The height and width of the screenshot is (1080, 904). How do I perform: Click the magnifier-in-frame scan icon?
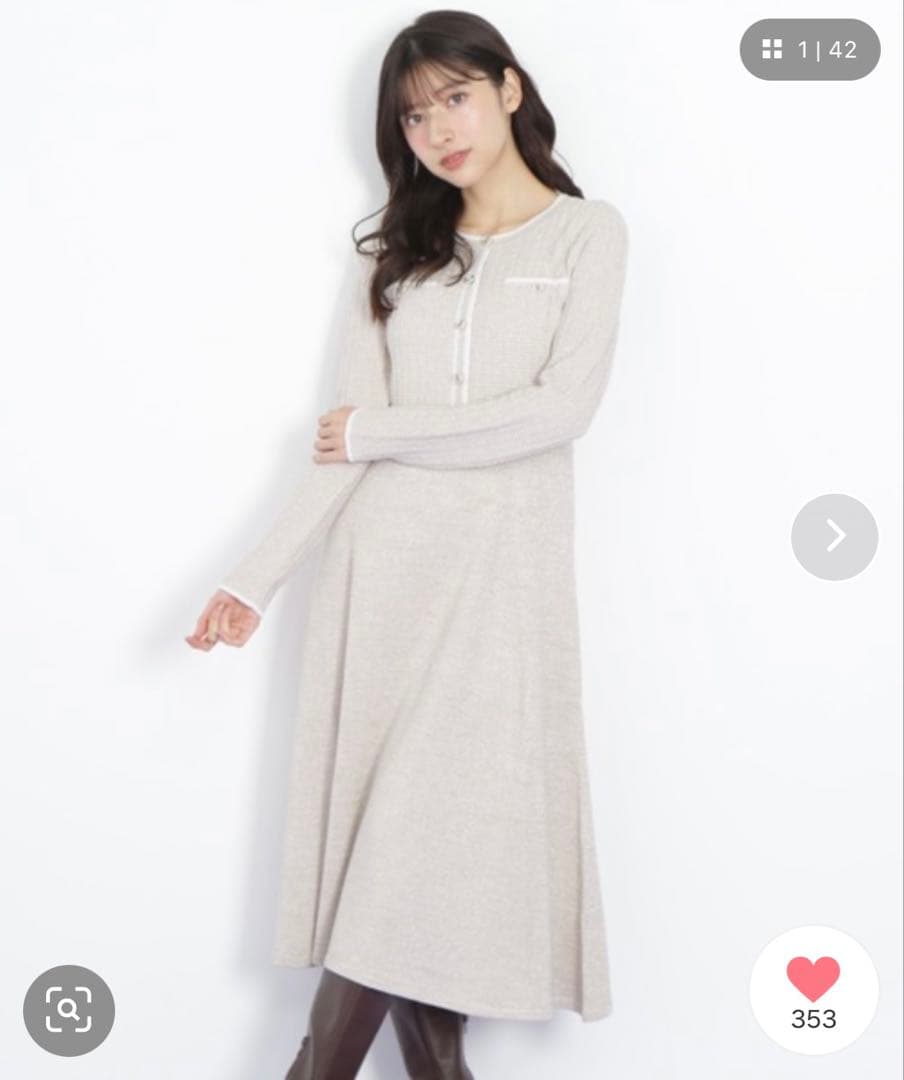click(68, 1012)
